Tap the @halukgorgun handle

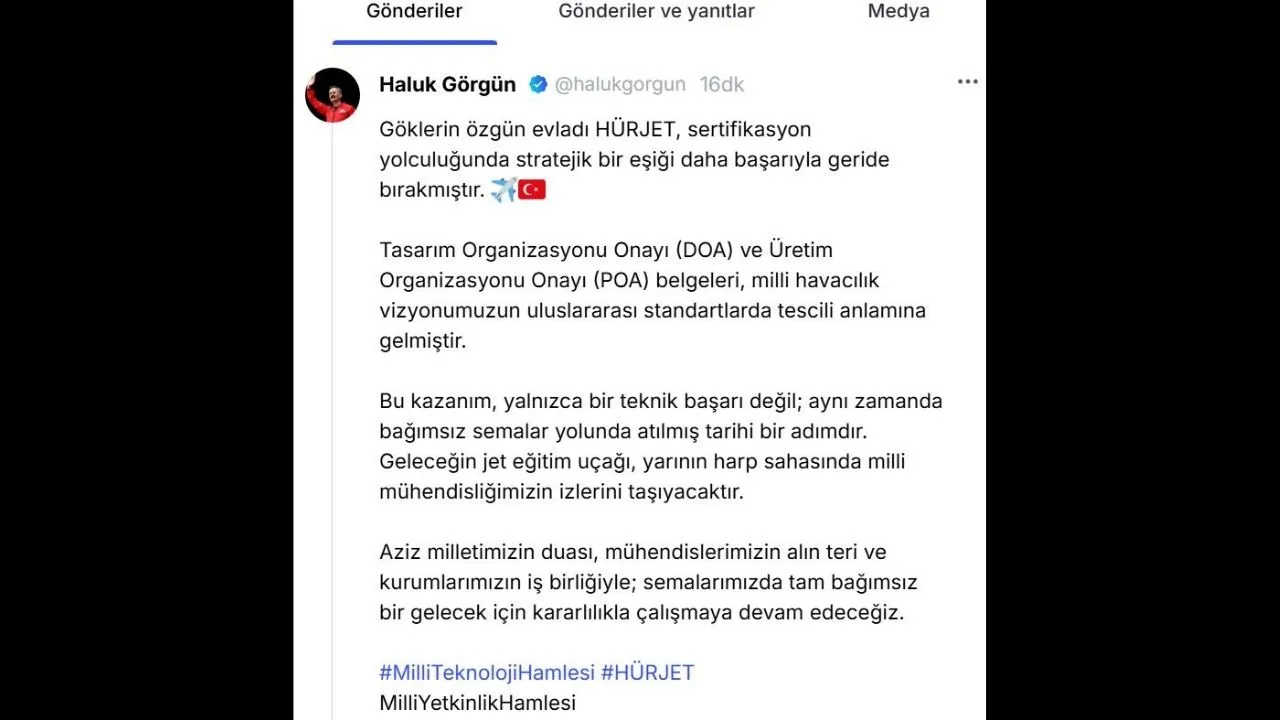(620, 85)
